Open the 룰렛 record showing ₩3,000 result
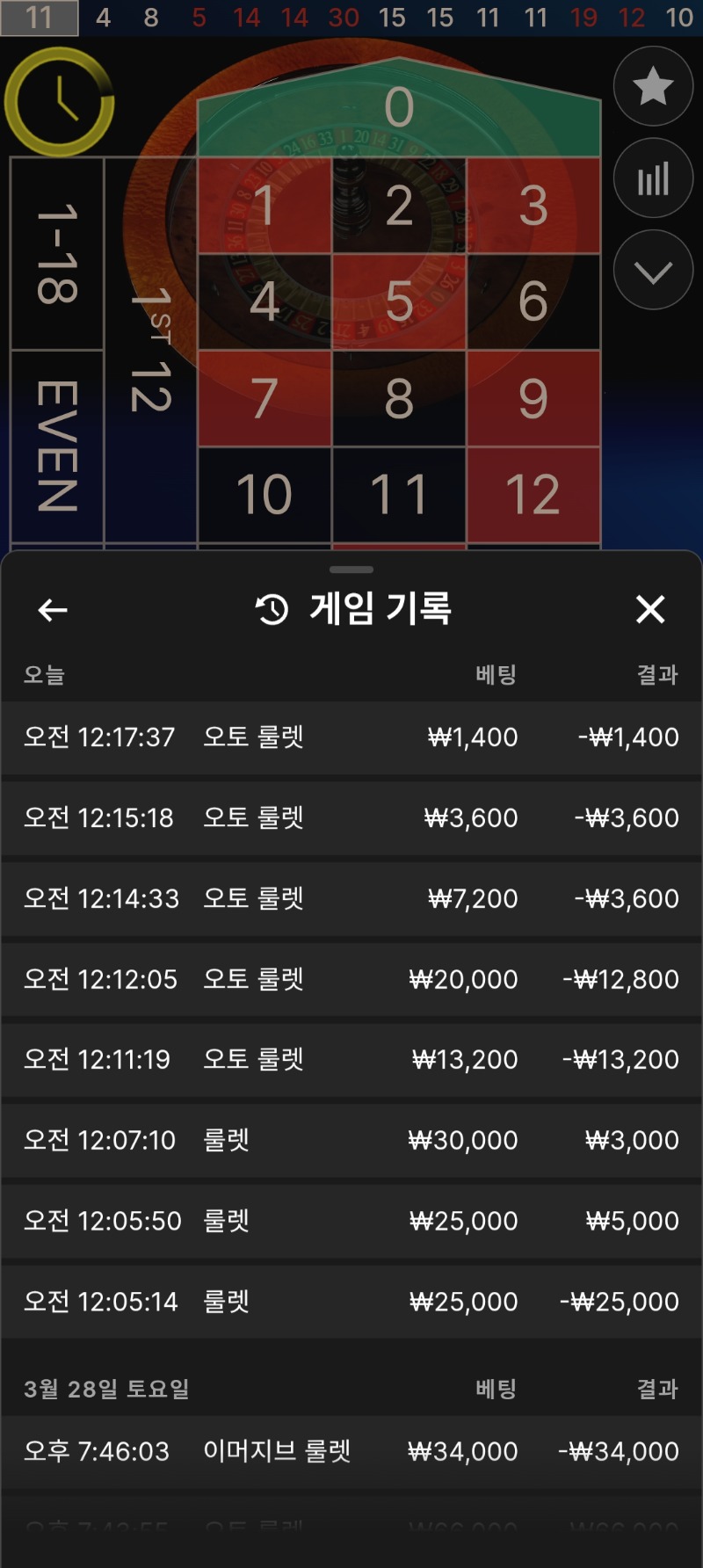Screen dimensions: 703x1568 351,1140
